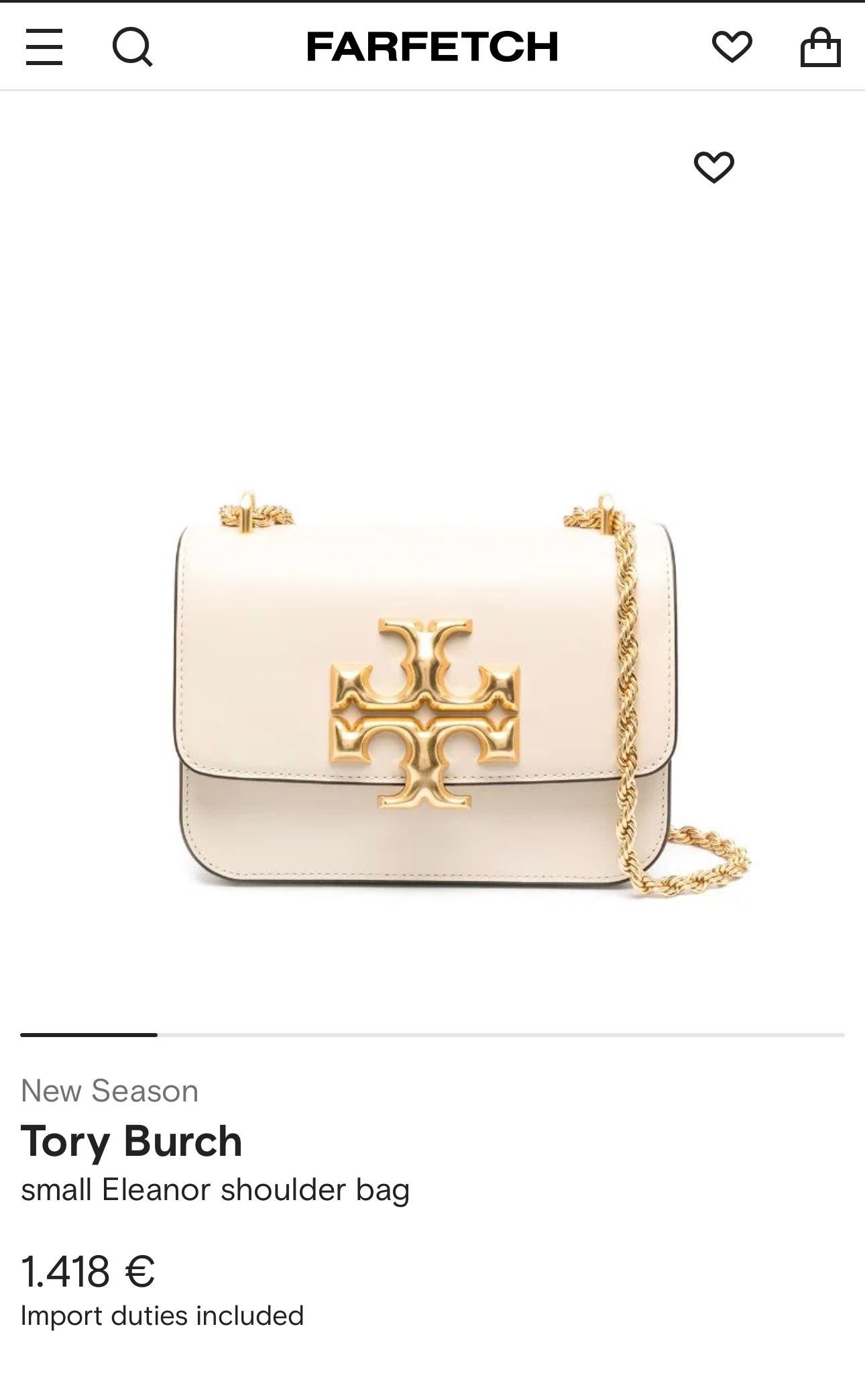This screenshot has height=1400, width=865.
Task: Open the search icon
Action: click(132, 47)
